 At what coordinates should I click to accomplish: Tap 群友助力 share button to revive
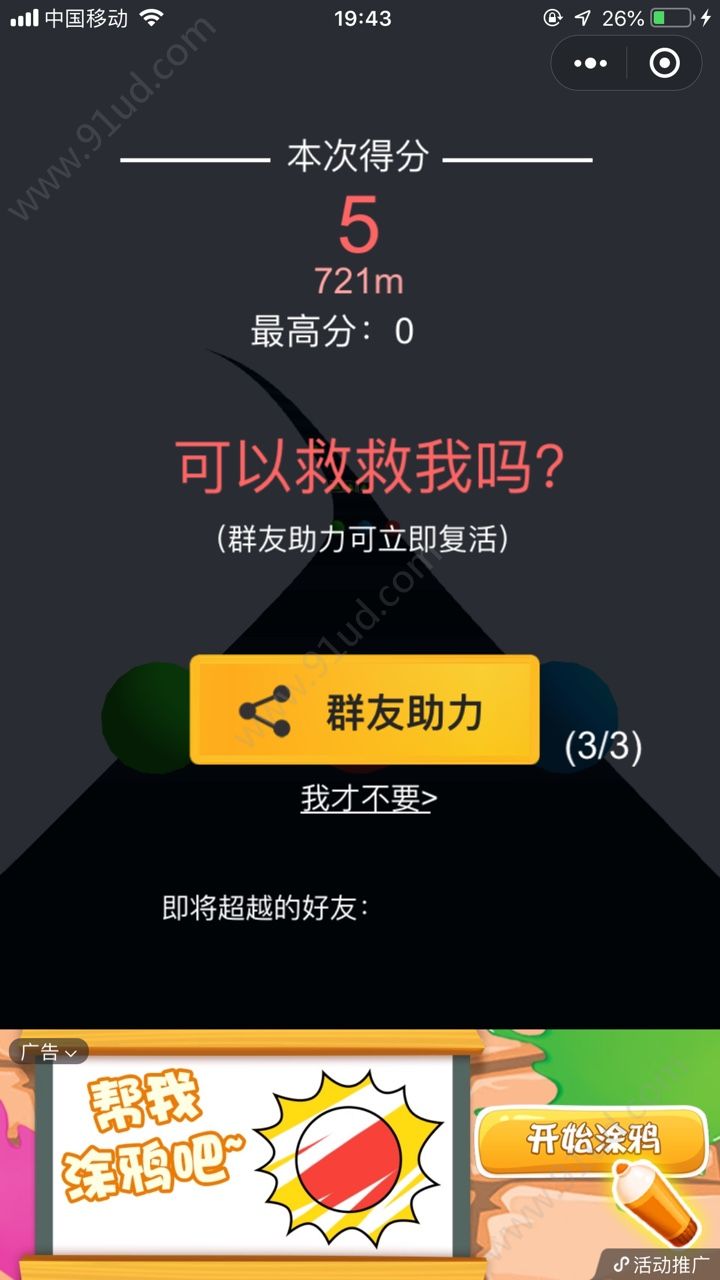(364, 711)
